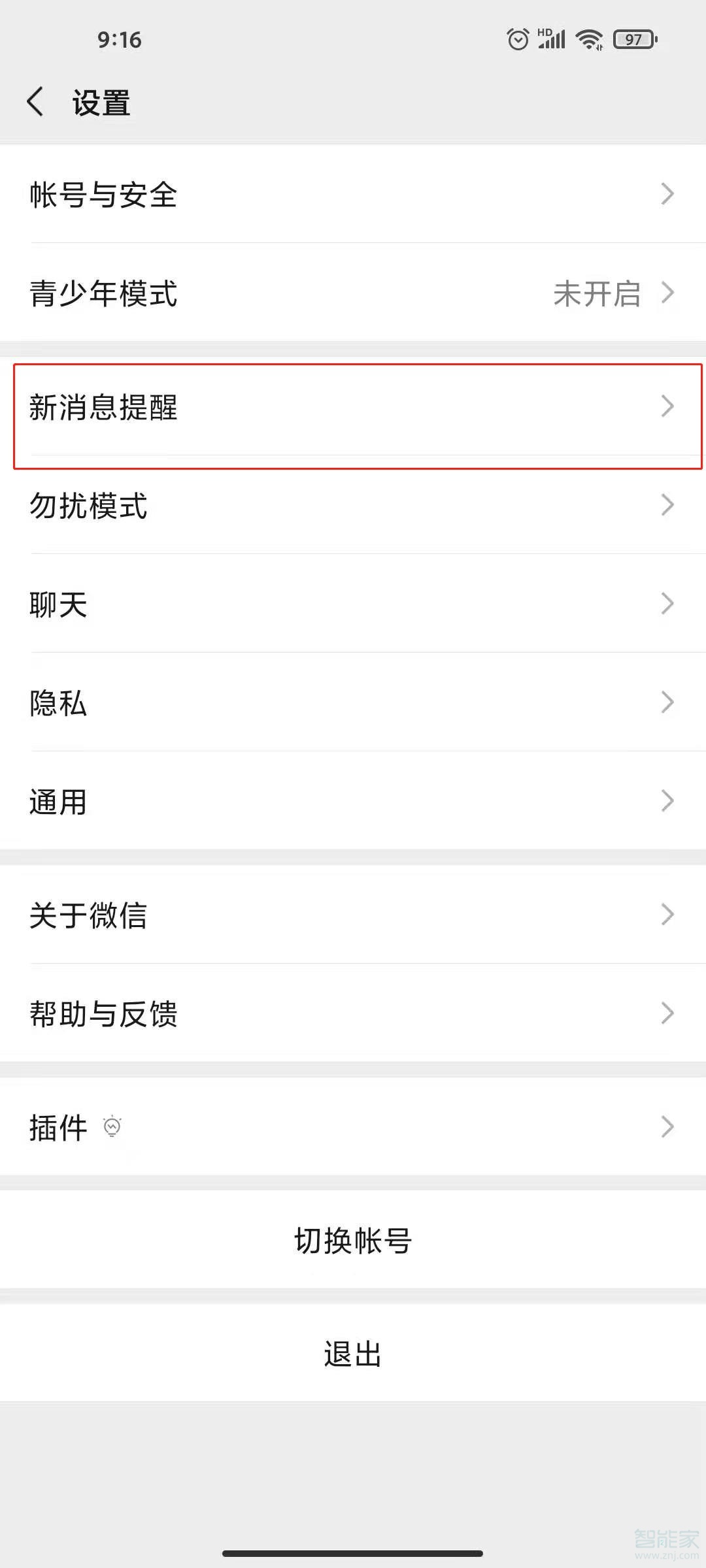Open 帮助与反馈
Screen dimensions: 706x1568
pos(353,1013)
